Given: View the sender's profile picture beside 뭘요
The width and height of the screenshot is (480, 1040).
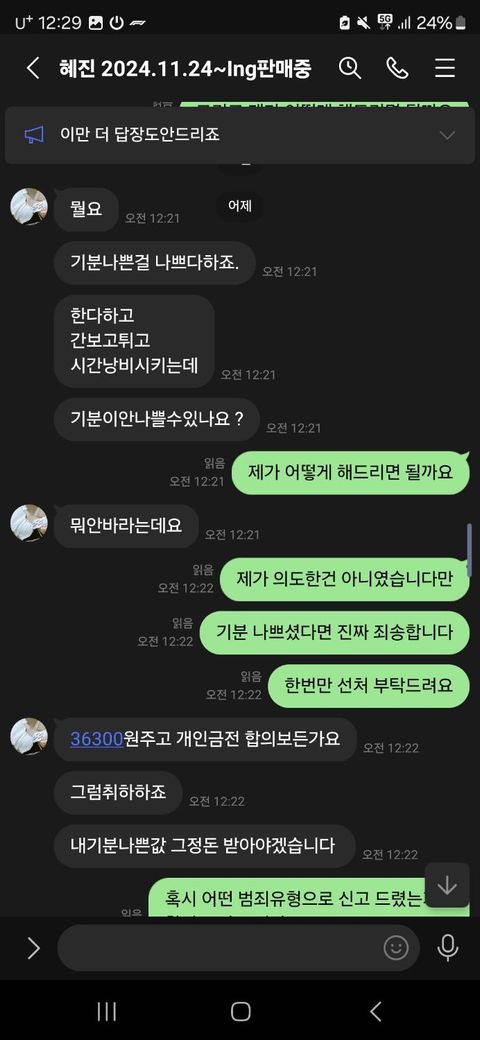Looking at the screenshot, I should click(x=29, y=207).
